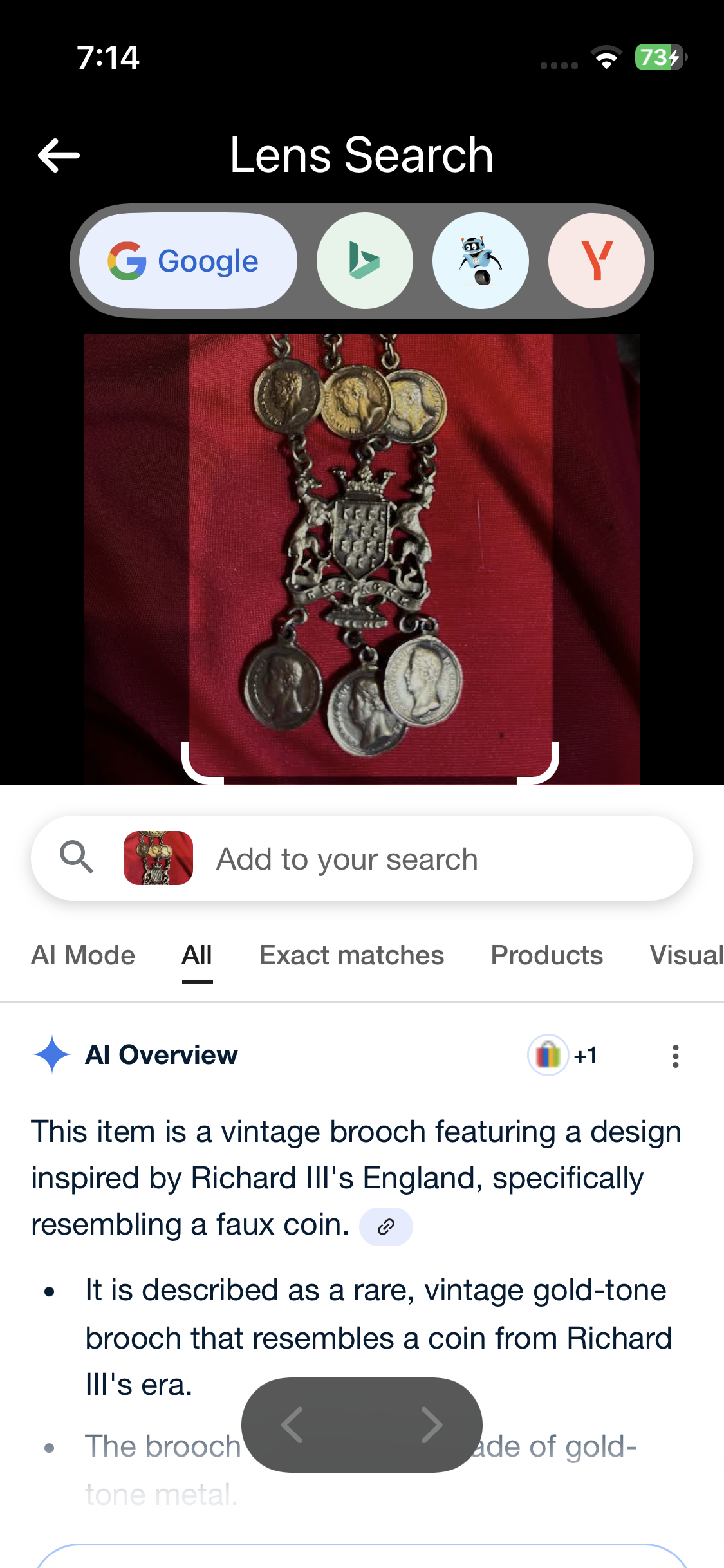Open the faux coin citation link
This screenshot has height=1568, width=724.
(385, 1226)
